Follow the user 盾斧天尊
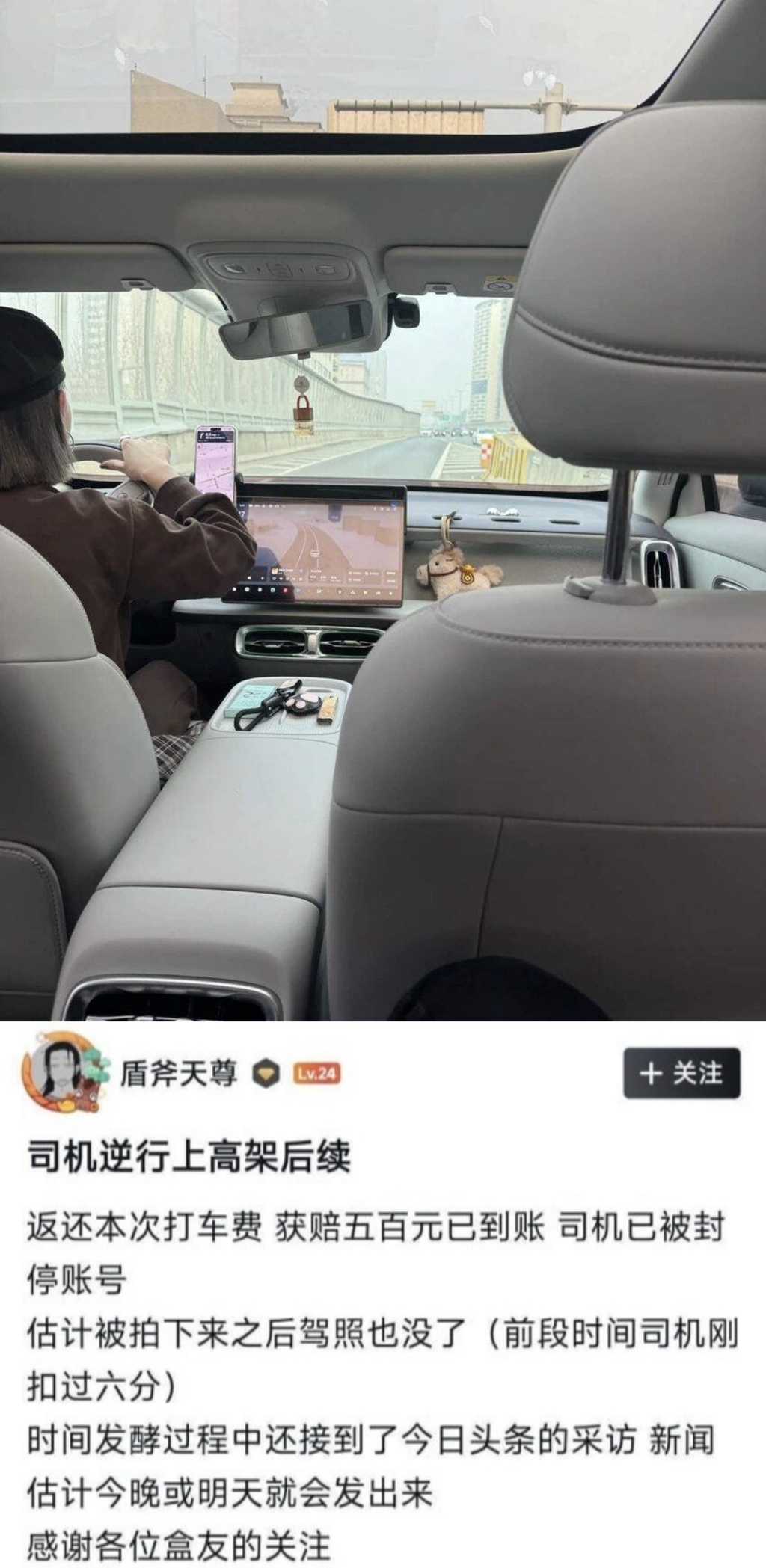 tap(681, 1073)
